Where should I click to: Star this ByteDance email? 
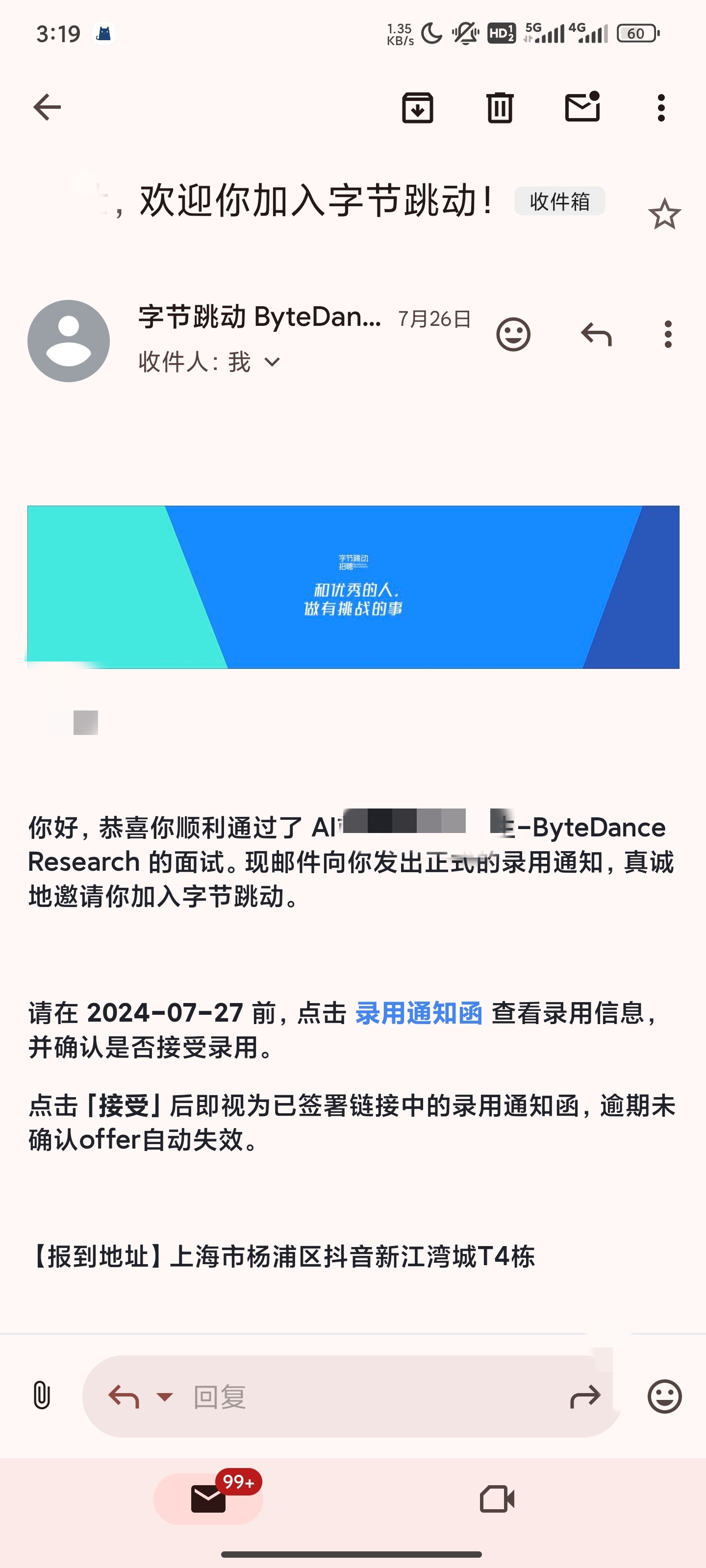coord(664,214)
